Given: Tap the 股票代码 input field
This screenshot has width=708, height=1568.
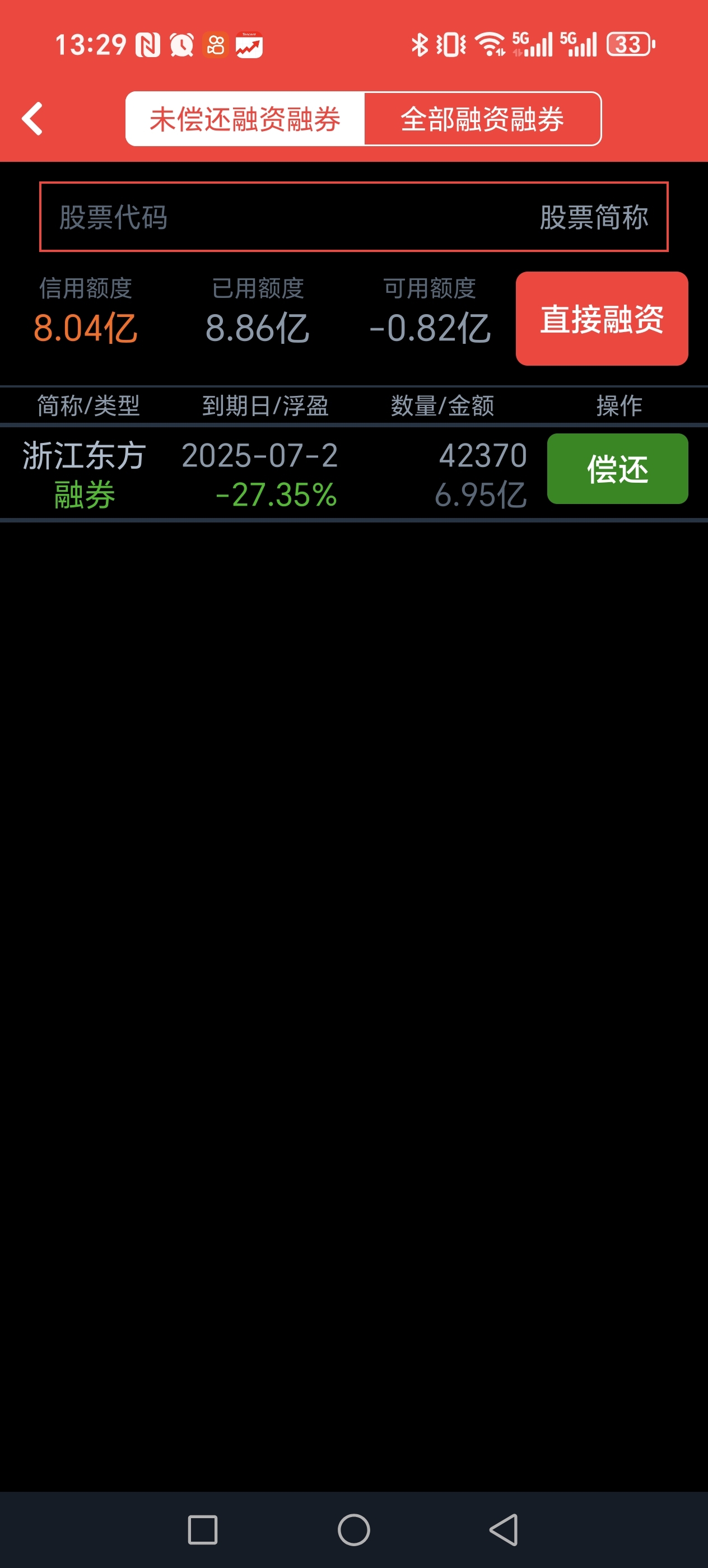Looking at the screenshot, I should tap(353, 217).
